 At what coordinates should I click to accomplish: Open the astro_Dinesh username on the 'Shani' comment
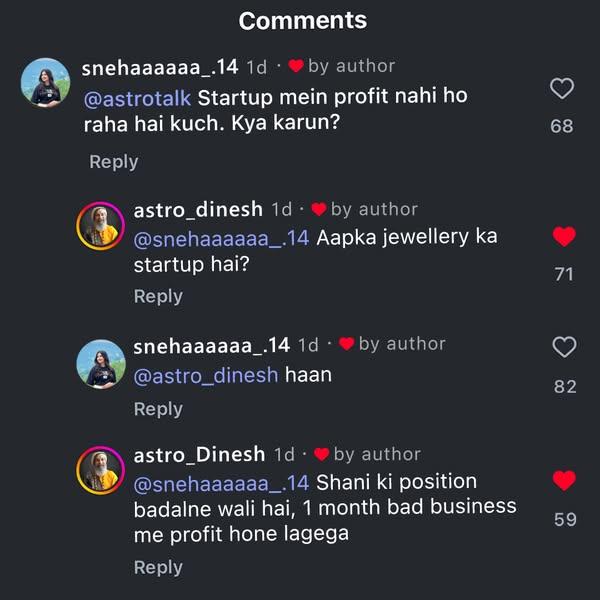[x=199, y=454]
